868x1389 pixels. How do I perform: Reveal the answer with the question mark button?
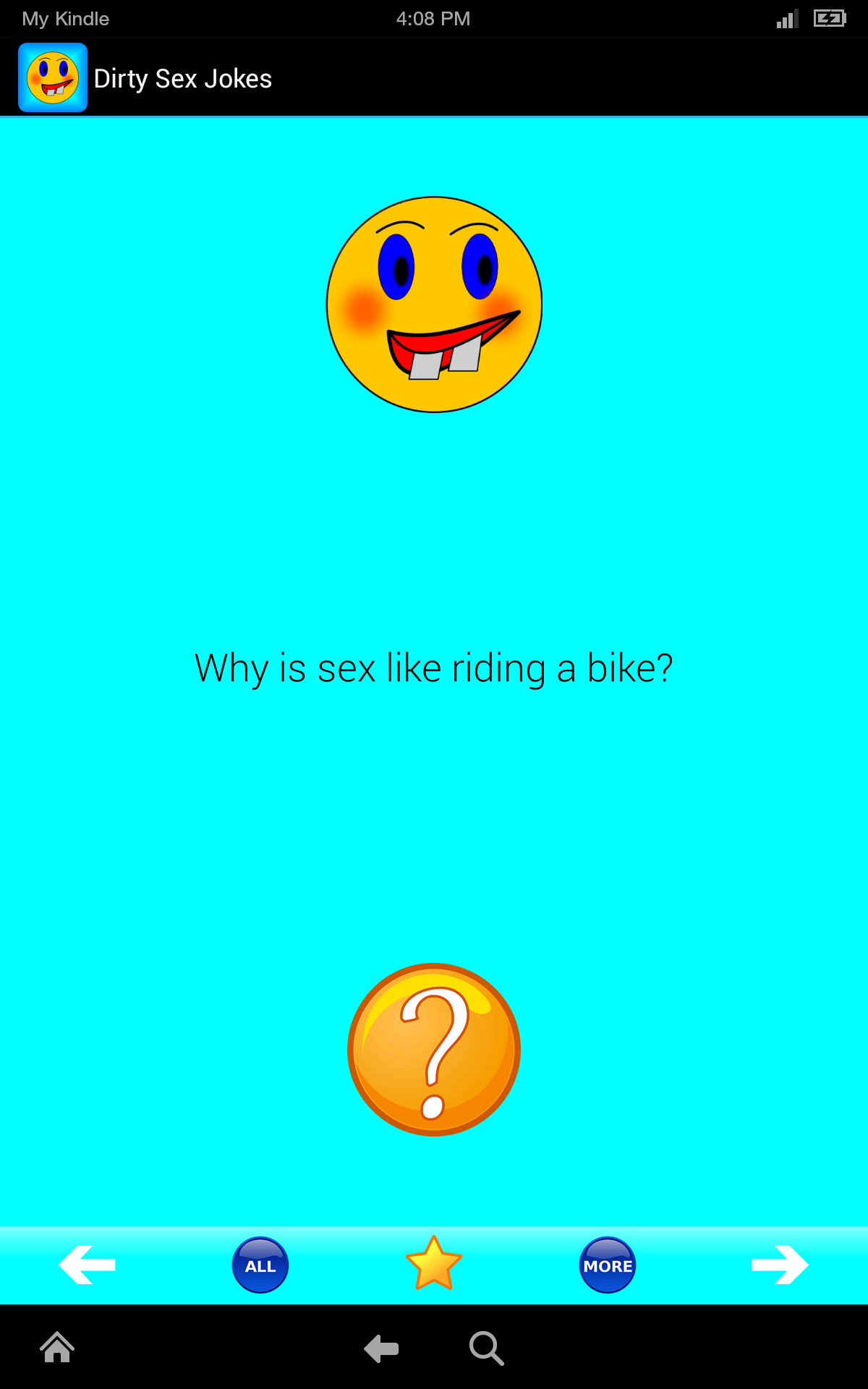(434, 1049)
